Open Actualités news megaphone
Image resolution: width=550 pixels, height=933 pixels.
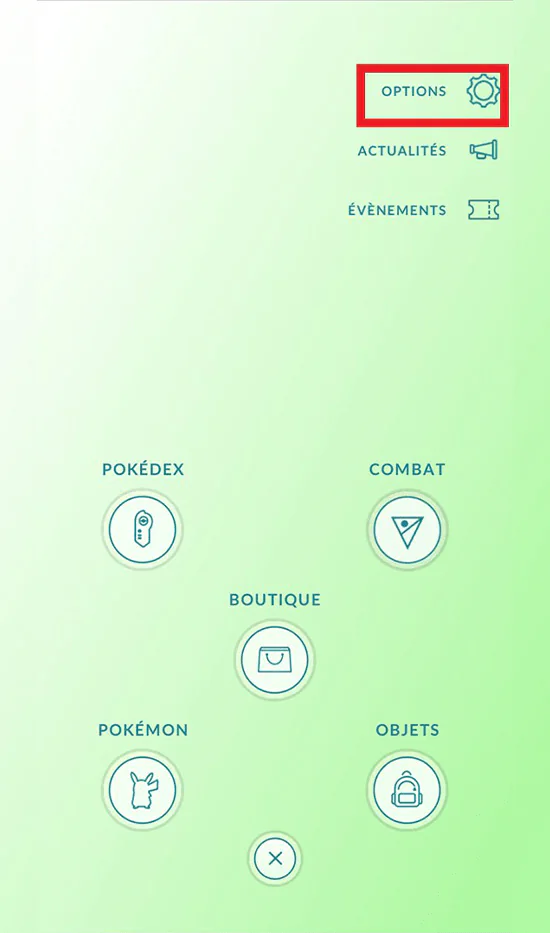click(483, 151)
